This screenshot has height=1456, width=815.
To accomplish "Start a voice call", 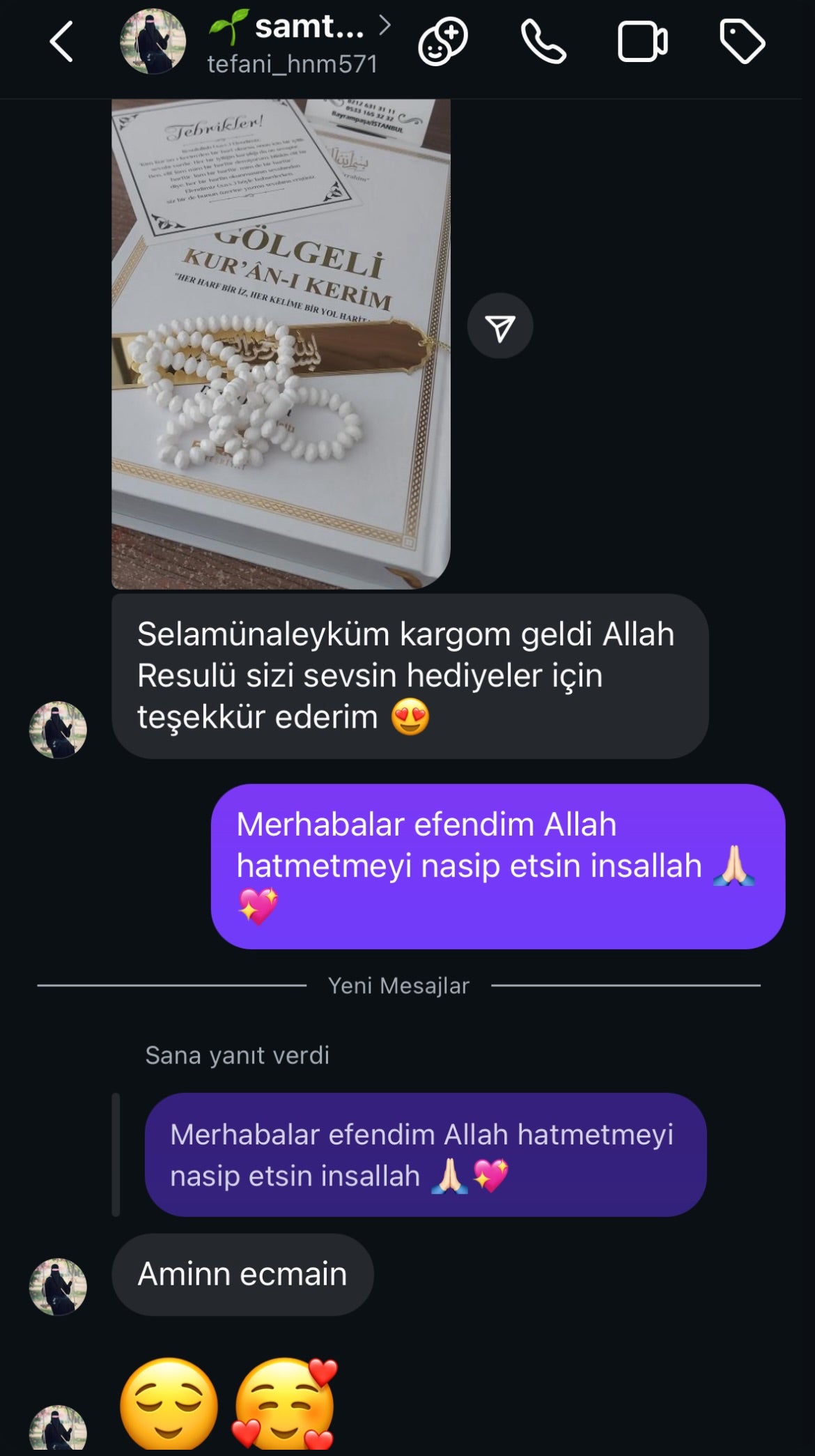I will (x=543, y=43).
